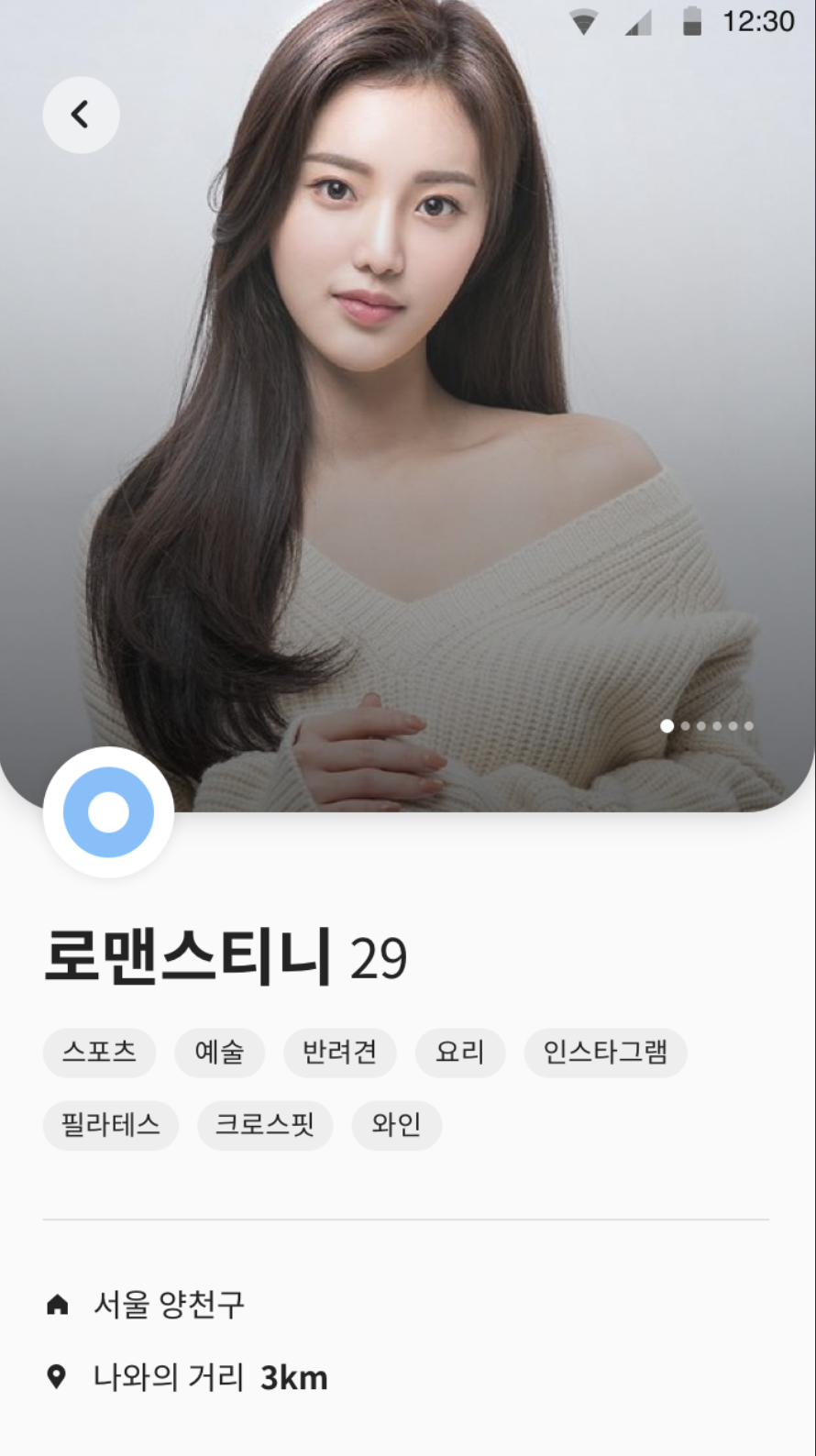Image resolution: width=816 pixels, height=1456 pixels.
Task: Select the 스포츠 interest chip
Action: (x=99, y=1052)
